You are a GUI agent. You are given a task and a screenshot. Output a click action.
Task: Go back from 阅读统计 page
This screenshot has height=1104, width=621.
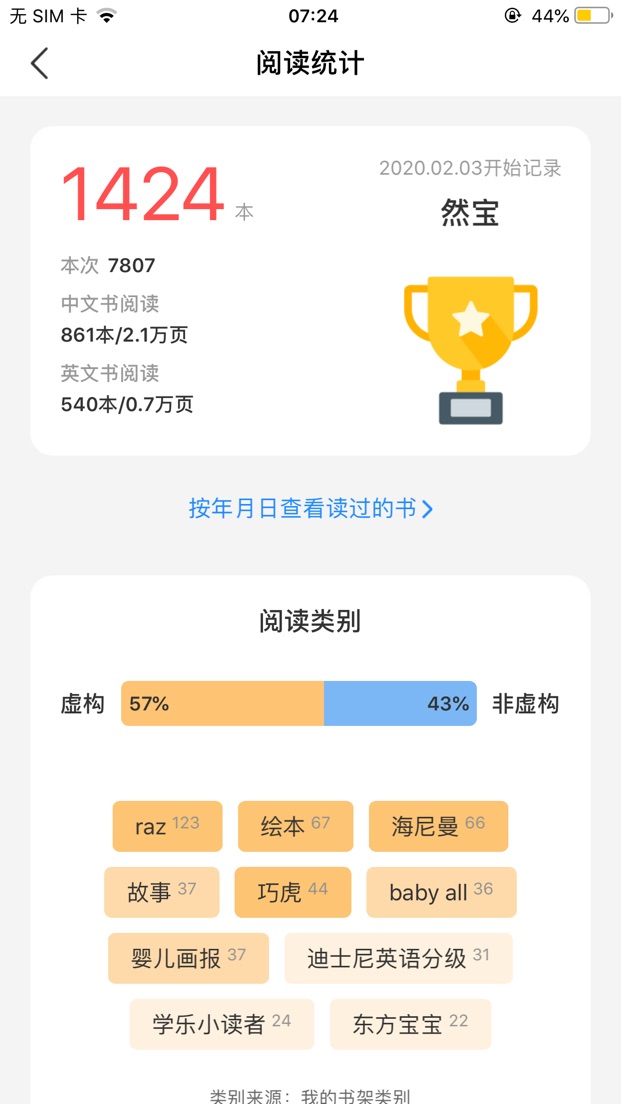[40, 64]
